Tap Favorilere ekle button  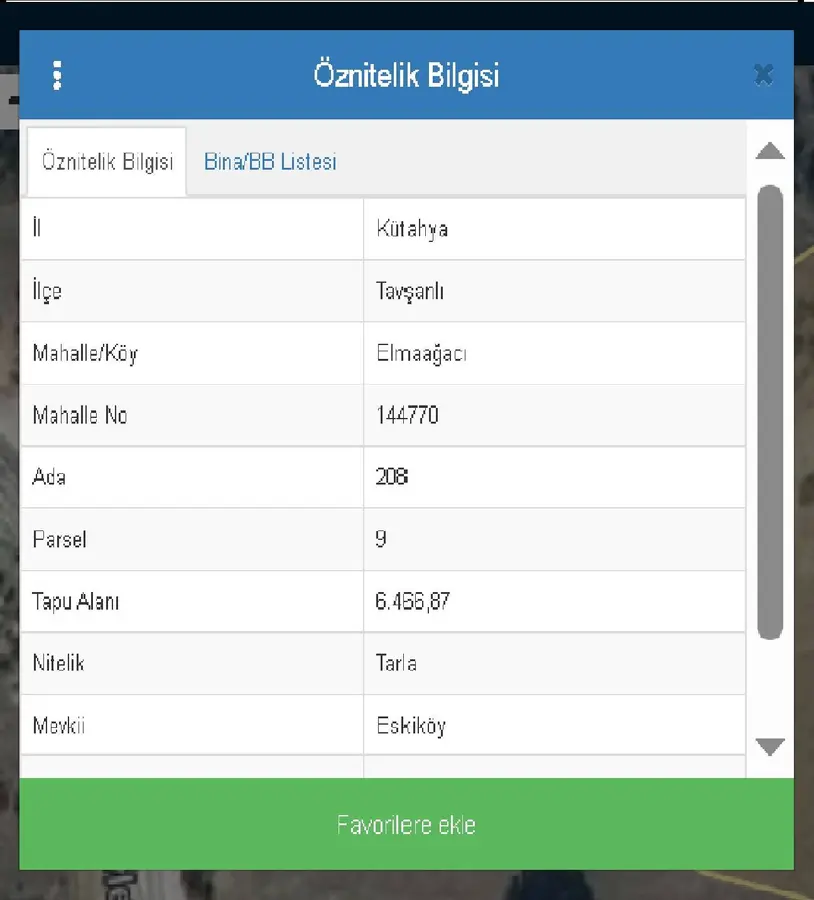pos(406,825)
